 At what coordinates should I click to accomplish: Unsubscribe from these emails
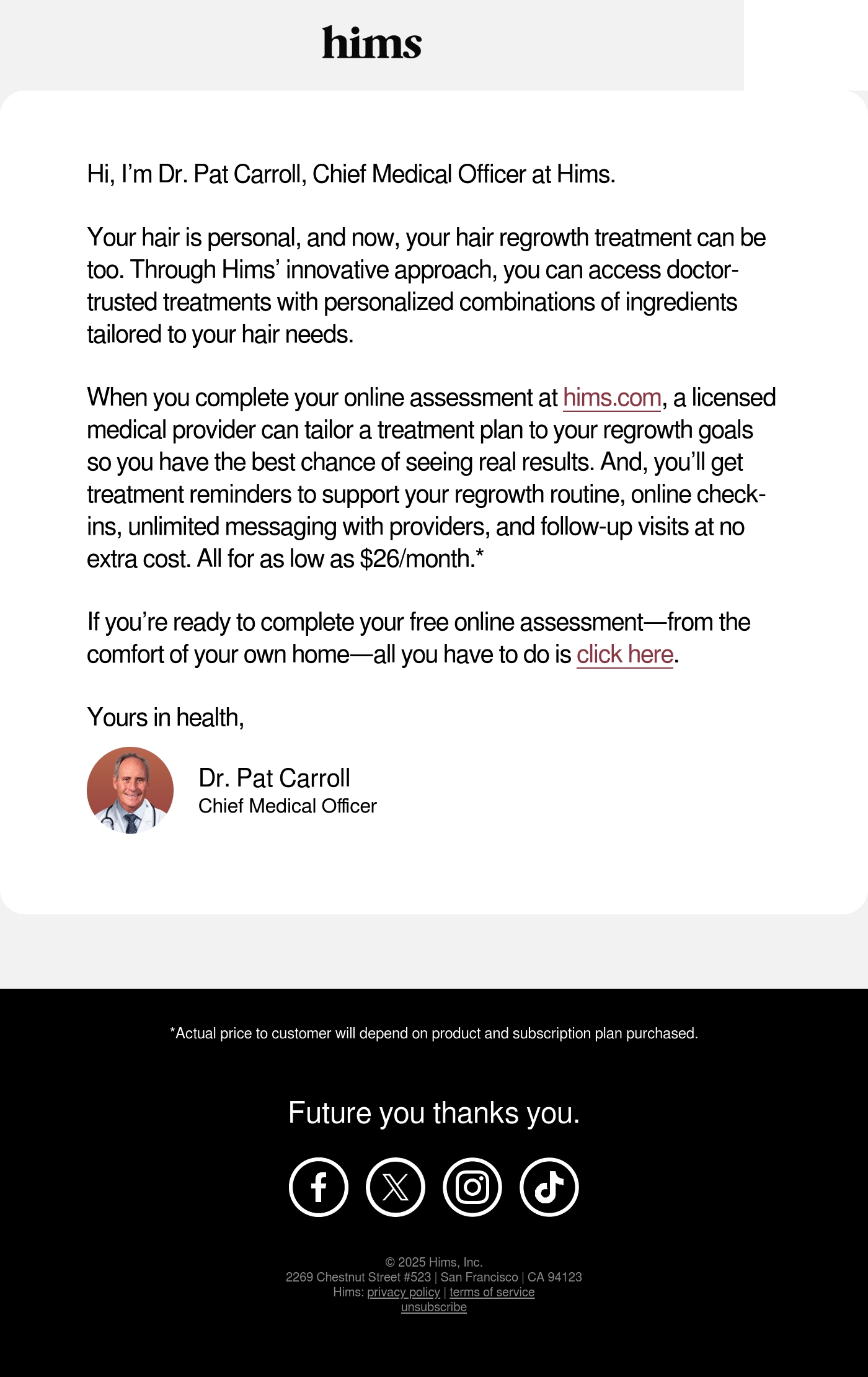pyautogui.click(x=434, y=1307)
